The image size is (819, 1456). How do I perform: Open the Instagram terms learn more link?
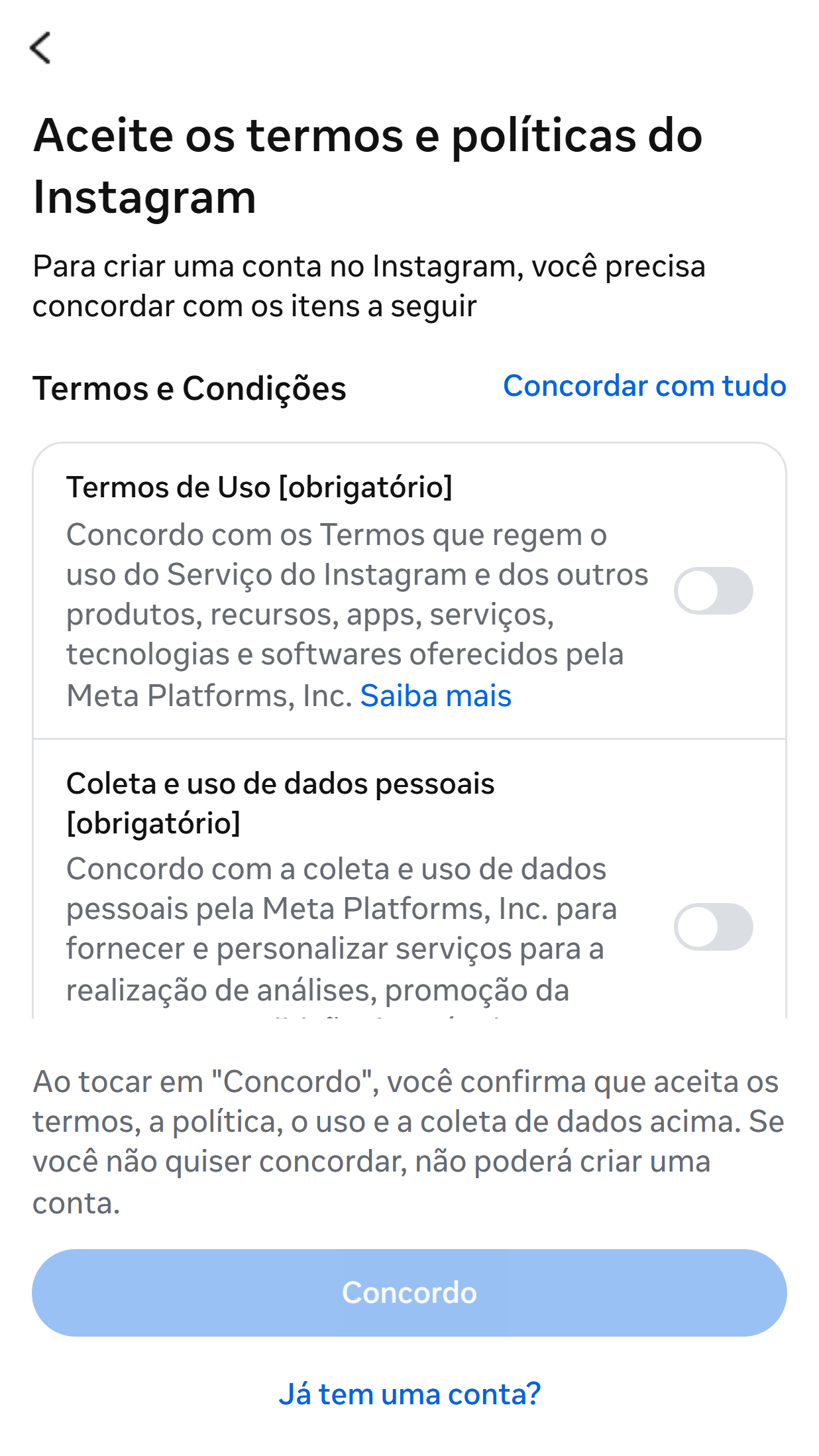tap(435, 696)
